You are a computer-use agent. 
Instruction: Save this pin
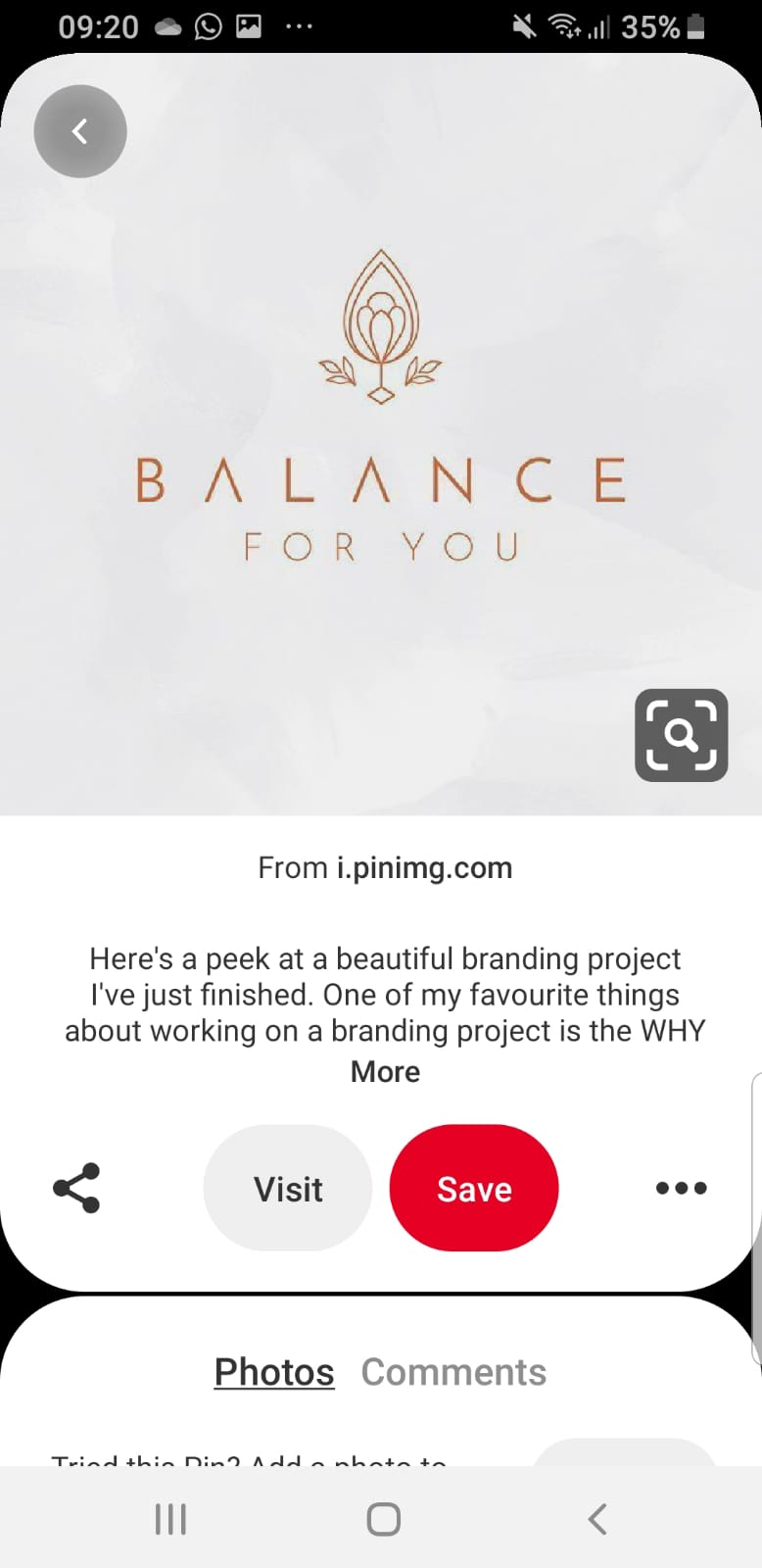click(x=474, y=1188)
